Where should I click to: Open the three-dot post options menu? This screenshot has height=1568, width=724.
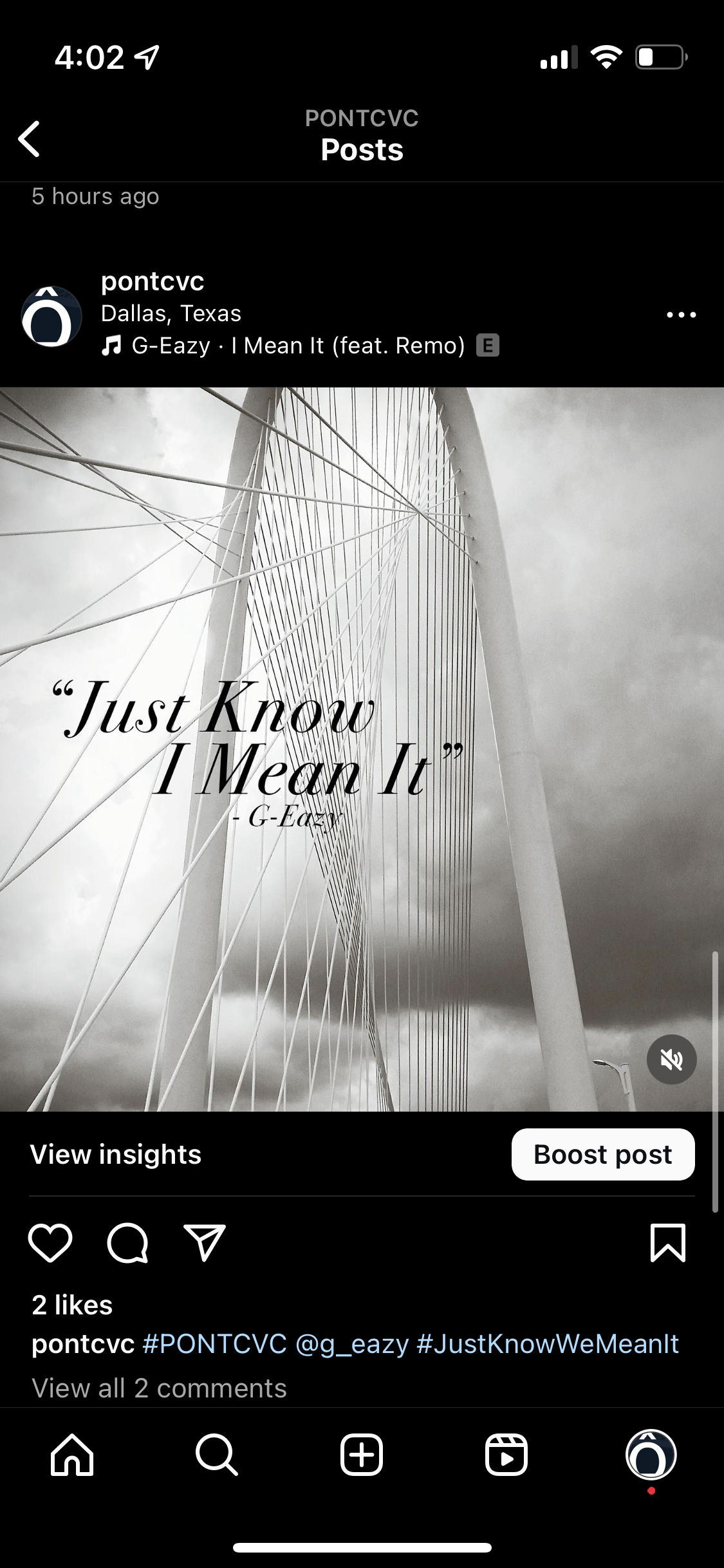682,315
